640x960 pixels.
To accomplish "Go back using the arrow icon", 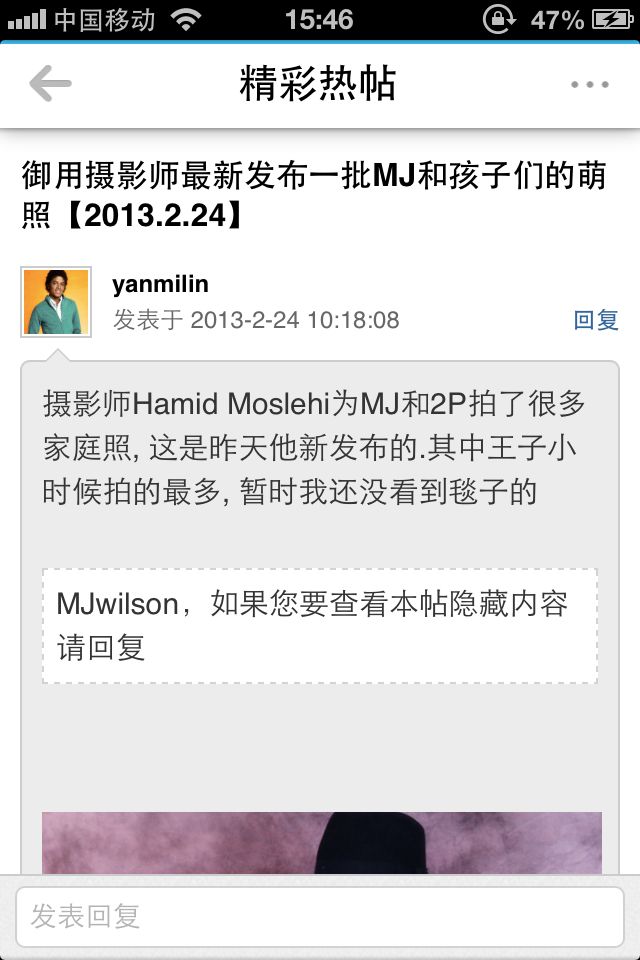I will [x=50, y=84].
